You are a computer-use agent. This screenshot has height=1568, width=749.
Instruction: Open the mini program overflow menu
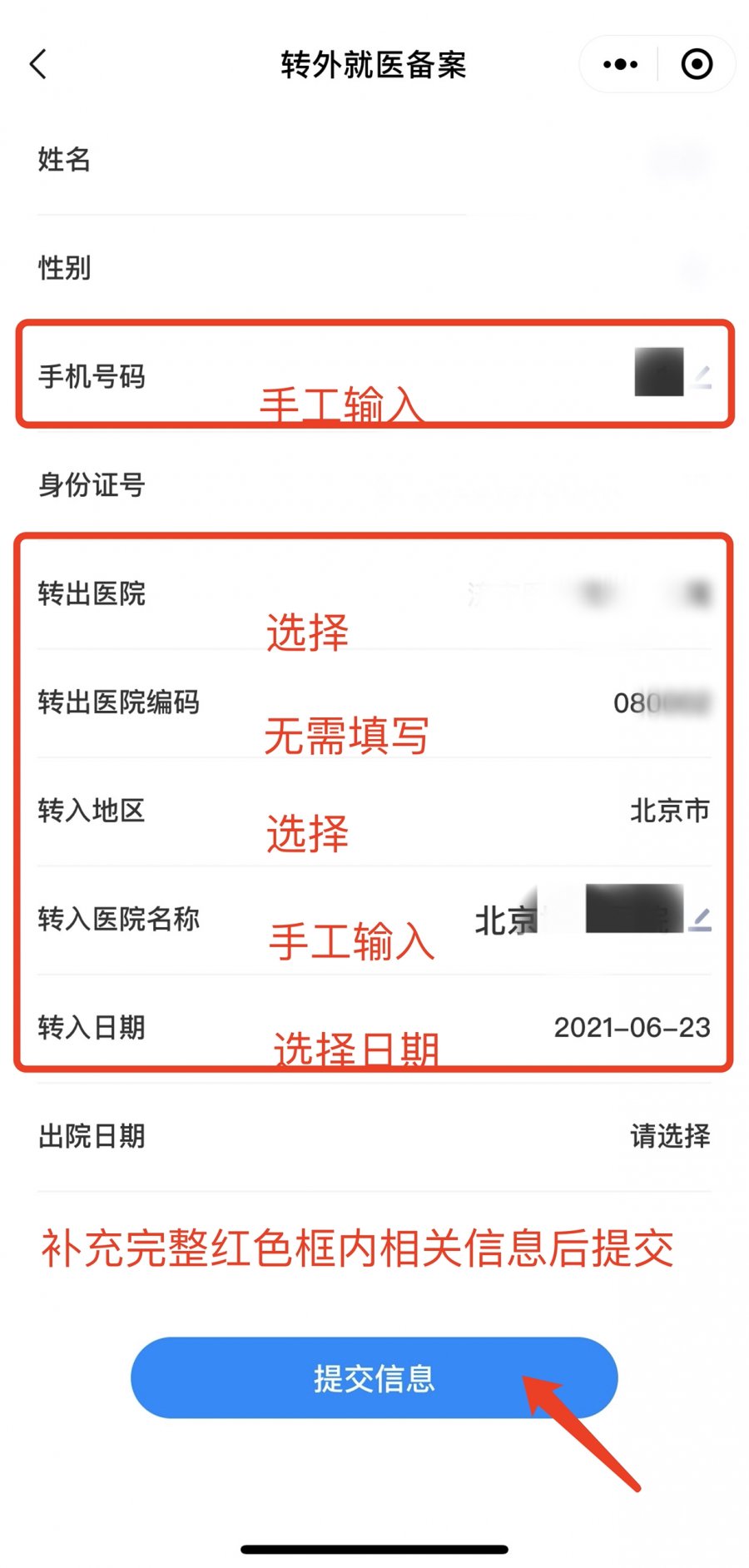[620, 64]
